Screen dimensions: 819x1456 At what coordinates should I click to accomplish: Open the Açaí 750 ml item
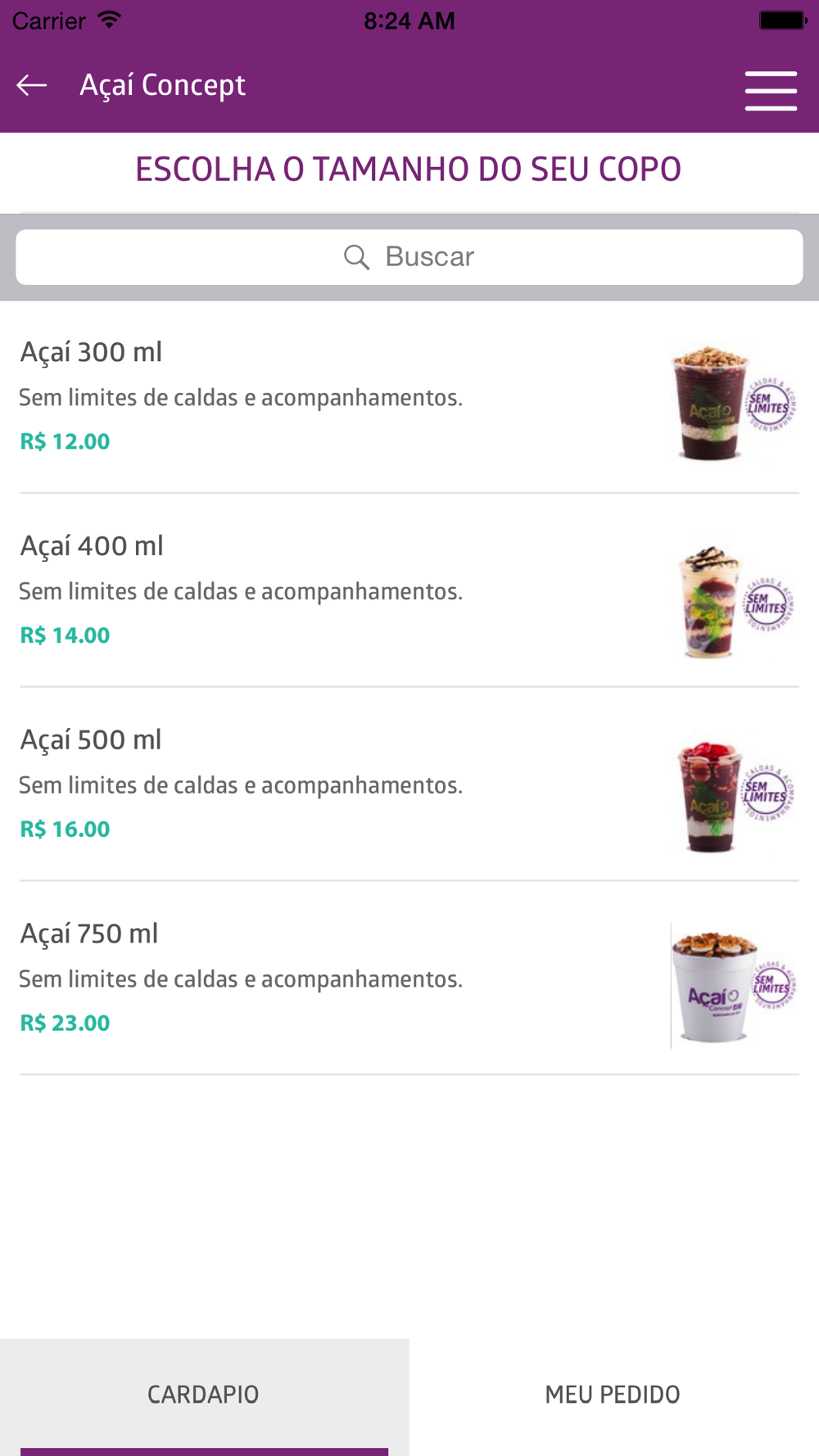[x=409, y=979]
